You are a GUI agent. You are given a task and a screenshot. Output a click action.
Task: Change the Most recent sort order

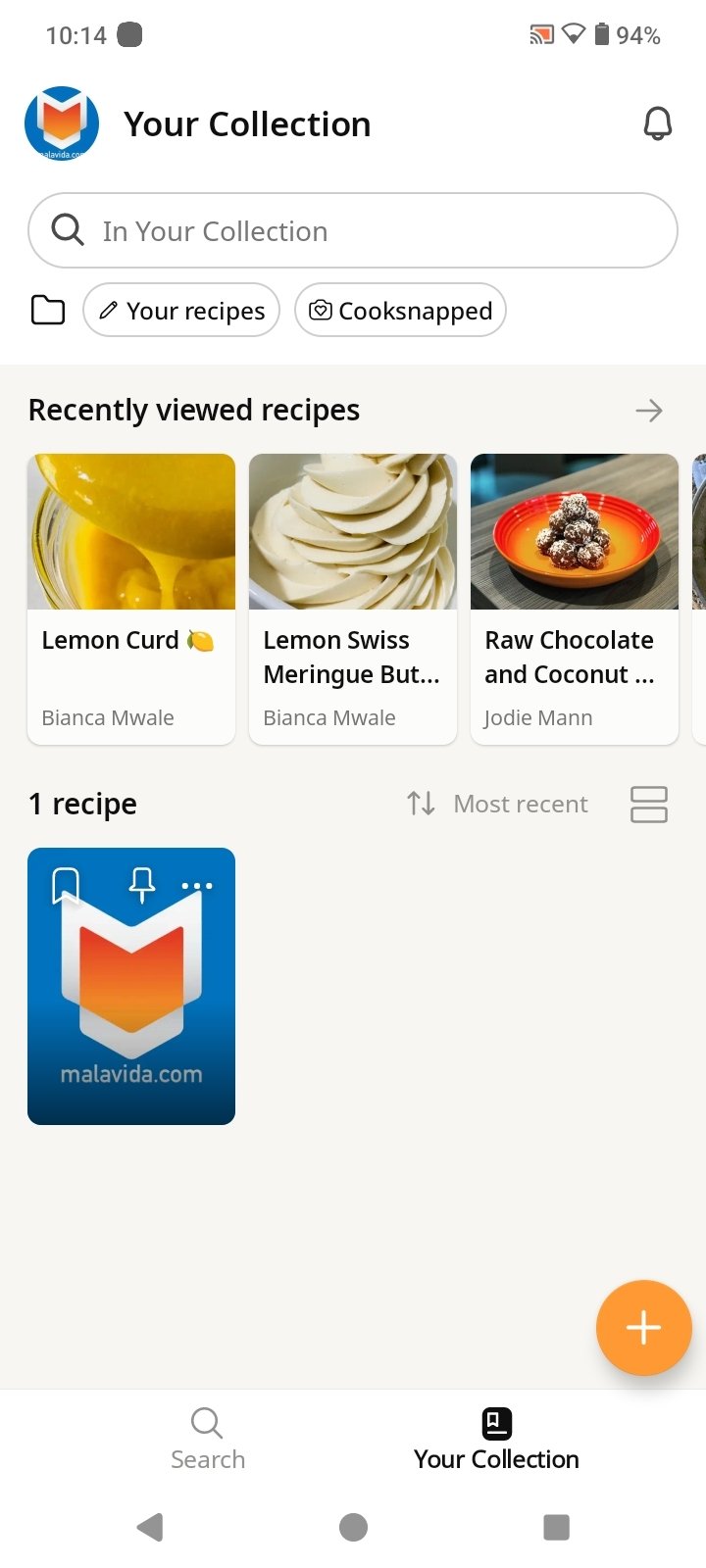[x=497, y=805]
